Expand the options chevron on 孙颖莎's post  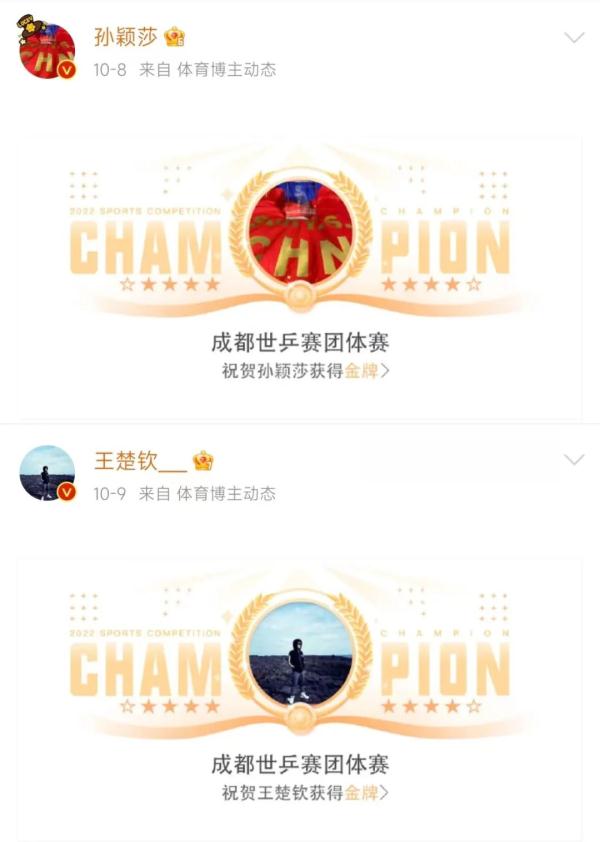pos(574,38)
